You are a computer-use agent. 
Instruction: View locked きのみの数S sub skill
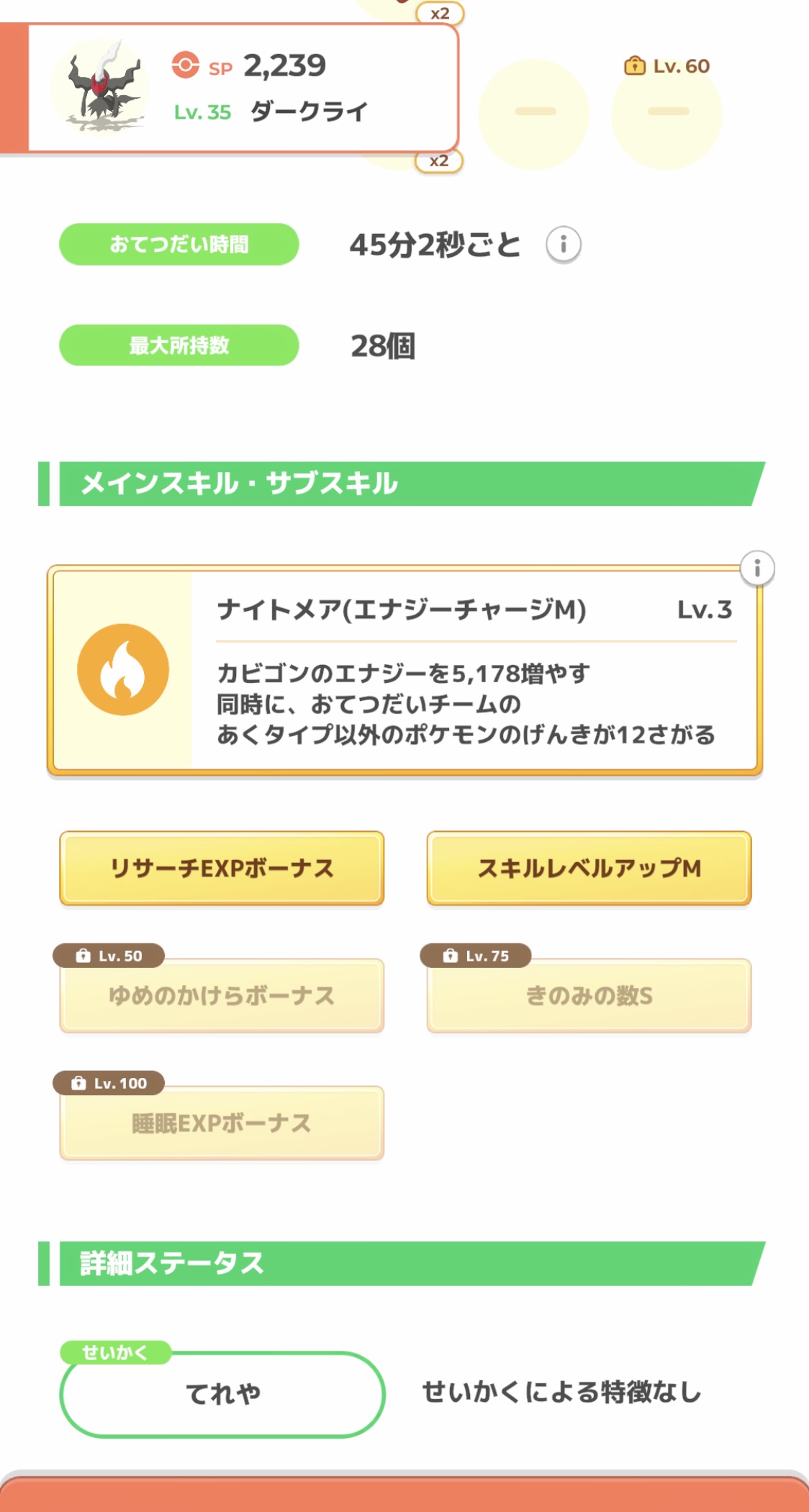589,995
